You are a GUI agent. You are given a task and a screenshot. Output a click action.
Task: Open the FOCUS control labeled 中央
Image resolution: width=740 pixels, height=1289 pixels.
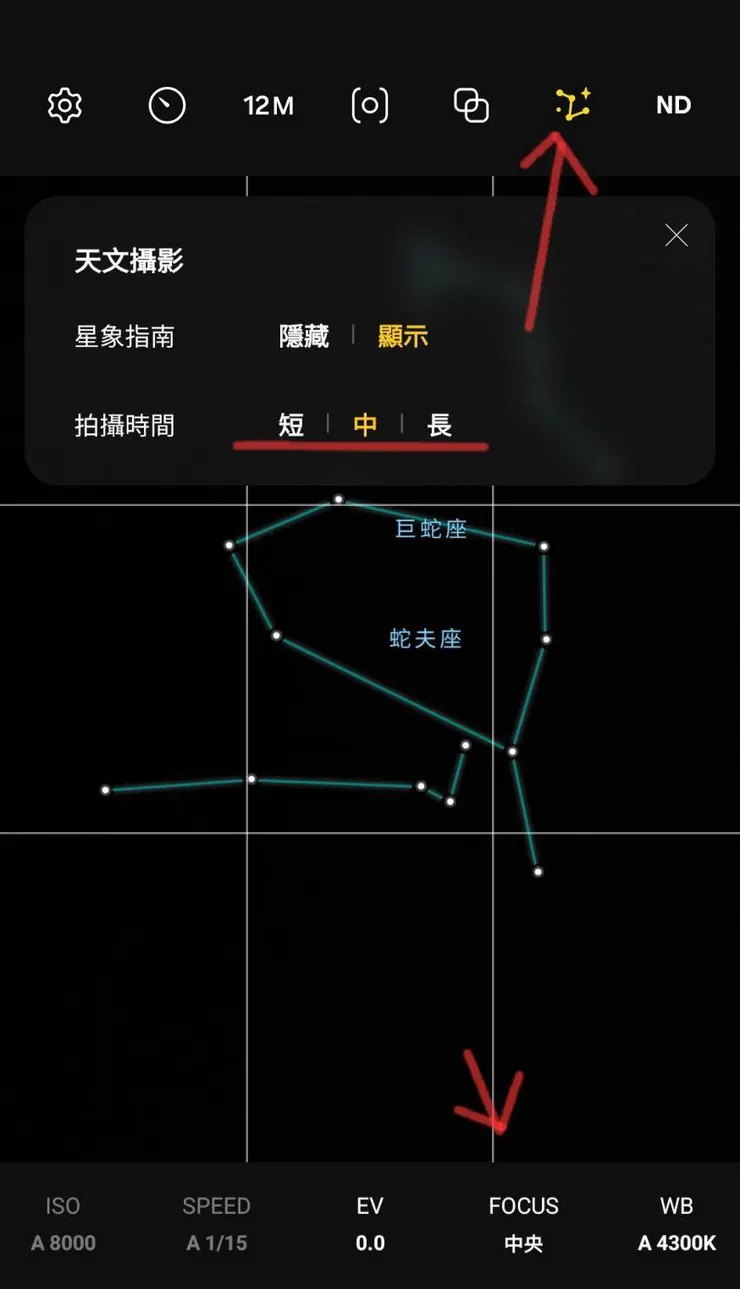[x=523, y=1224]
